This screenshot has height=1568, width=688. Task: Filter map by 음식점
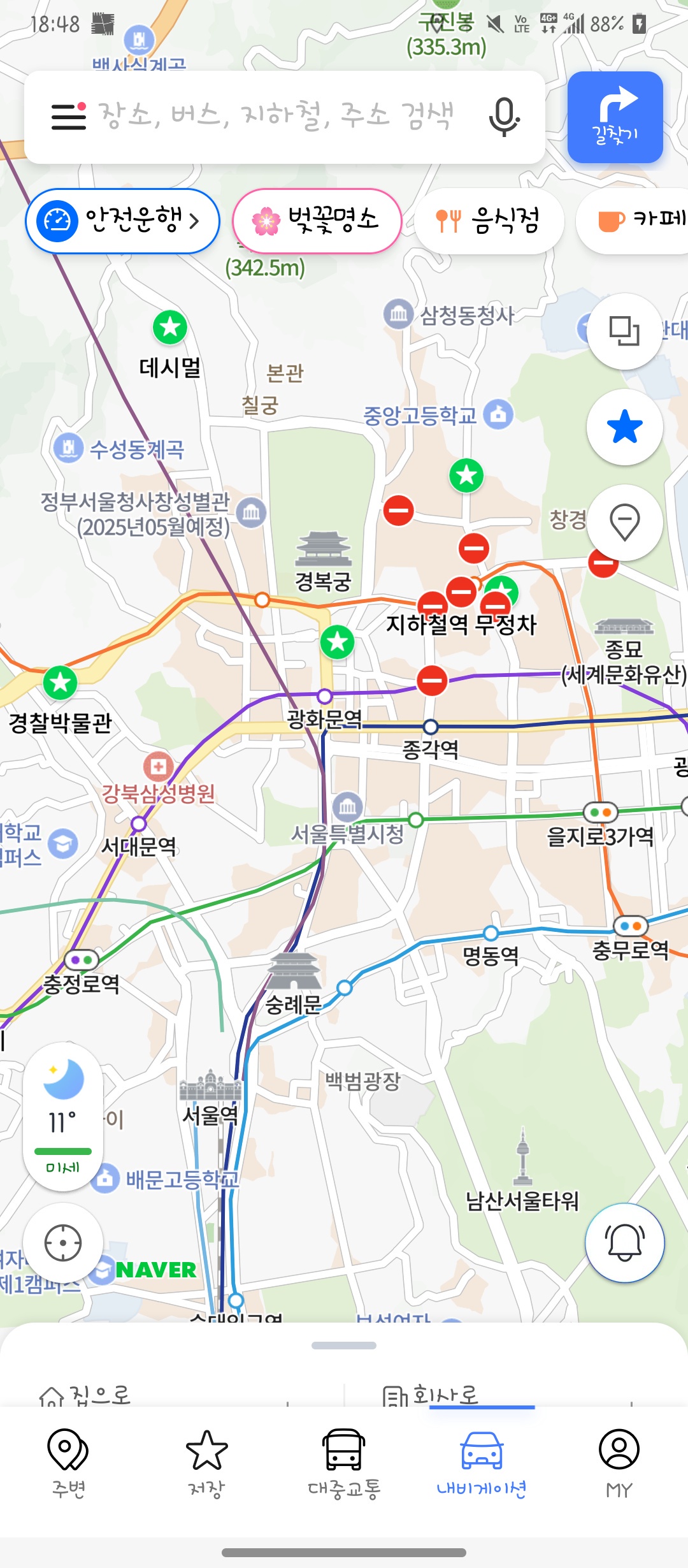[489, 221]
